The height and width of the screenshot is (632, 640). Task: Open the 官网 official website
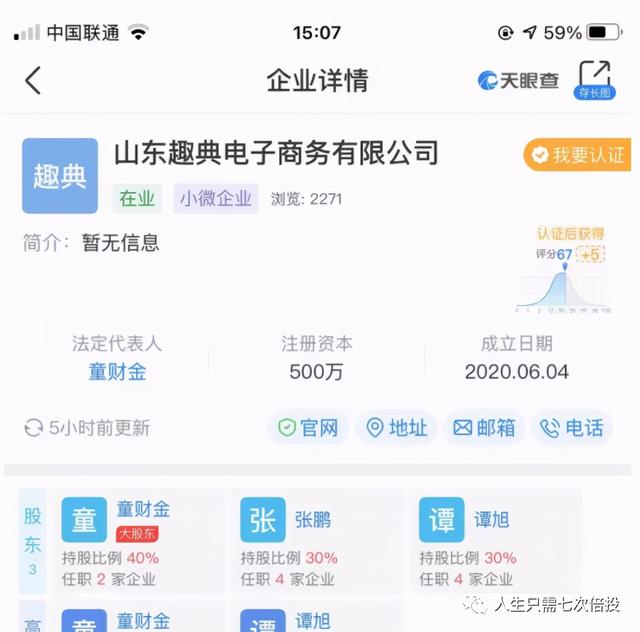[x=308, y=428]
